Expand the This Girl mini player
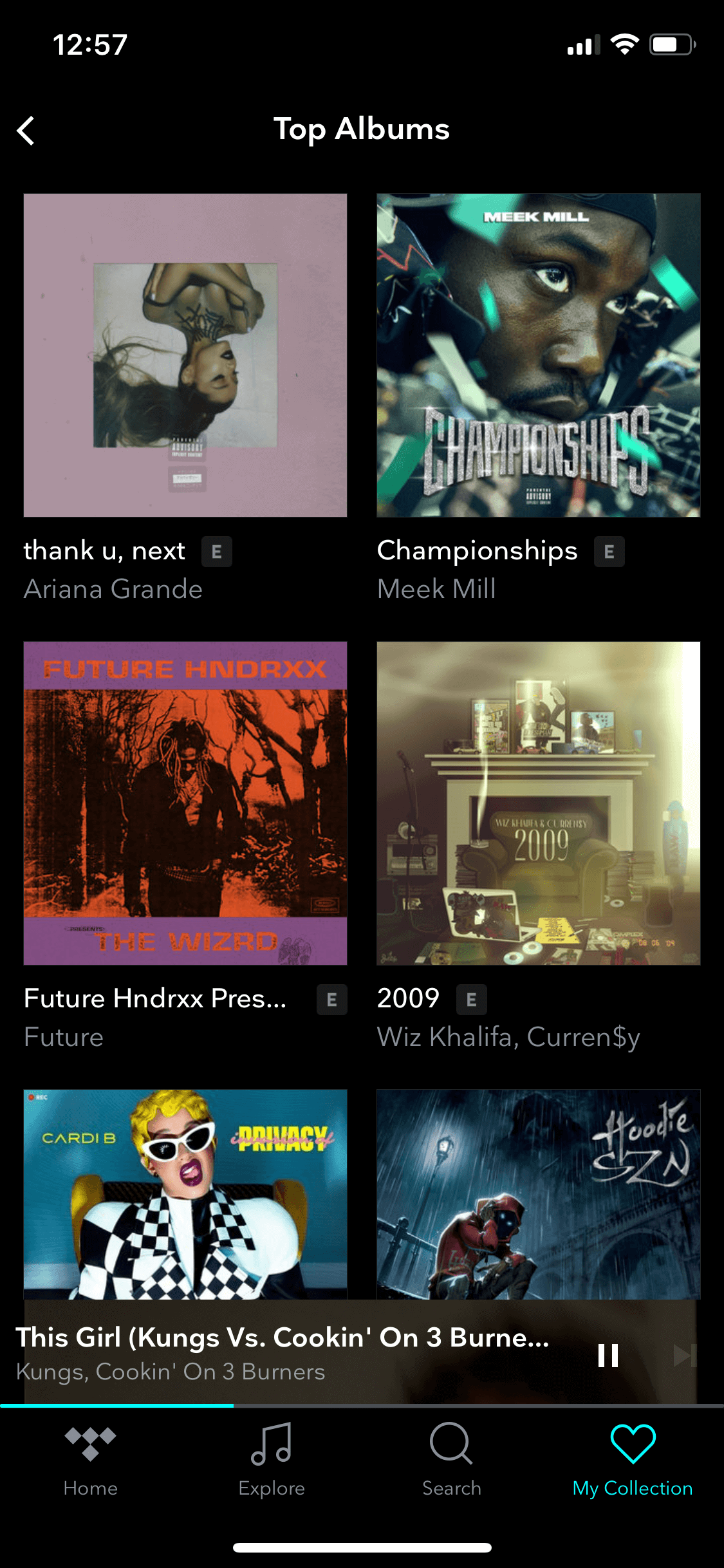 click(283, 1353)
